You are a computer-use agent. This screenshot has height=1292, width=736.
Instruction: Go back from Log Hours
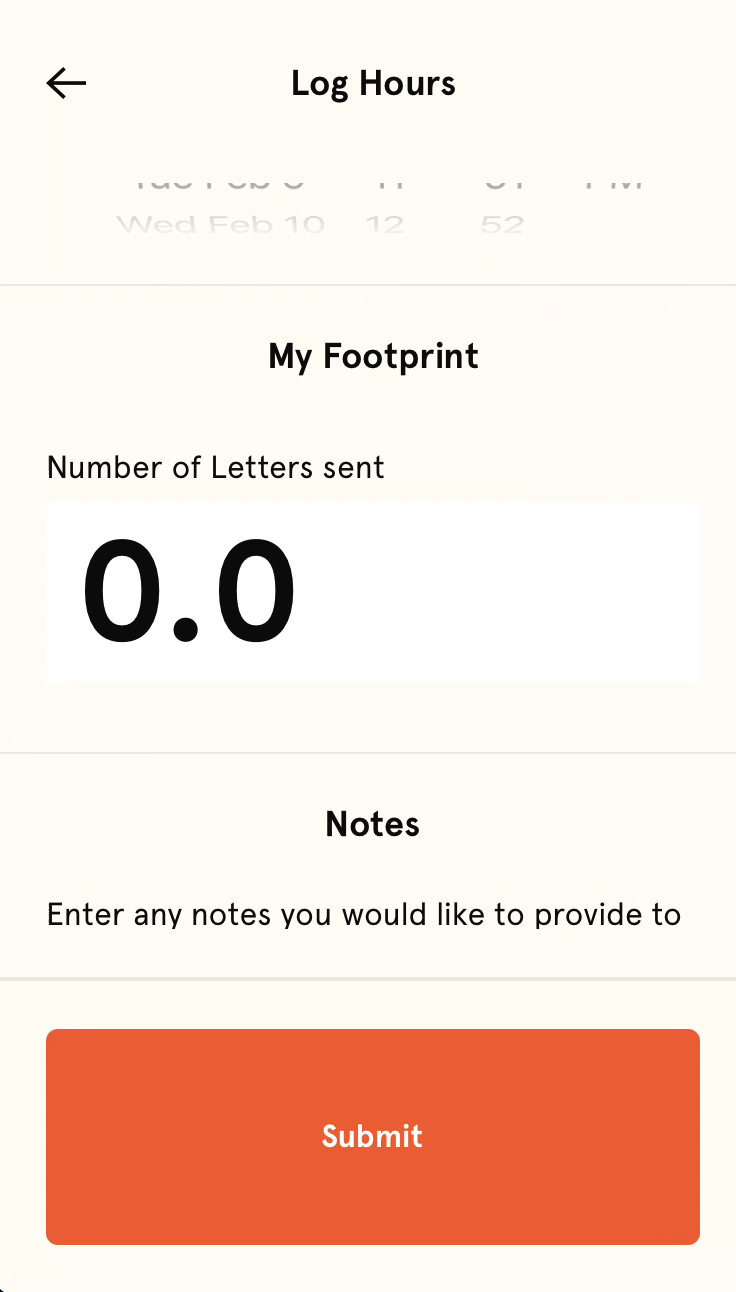click(67, 84)
